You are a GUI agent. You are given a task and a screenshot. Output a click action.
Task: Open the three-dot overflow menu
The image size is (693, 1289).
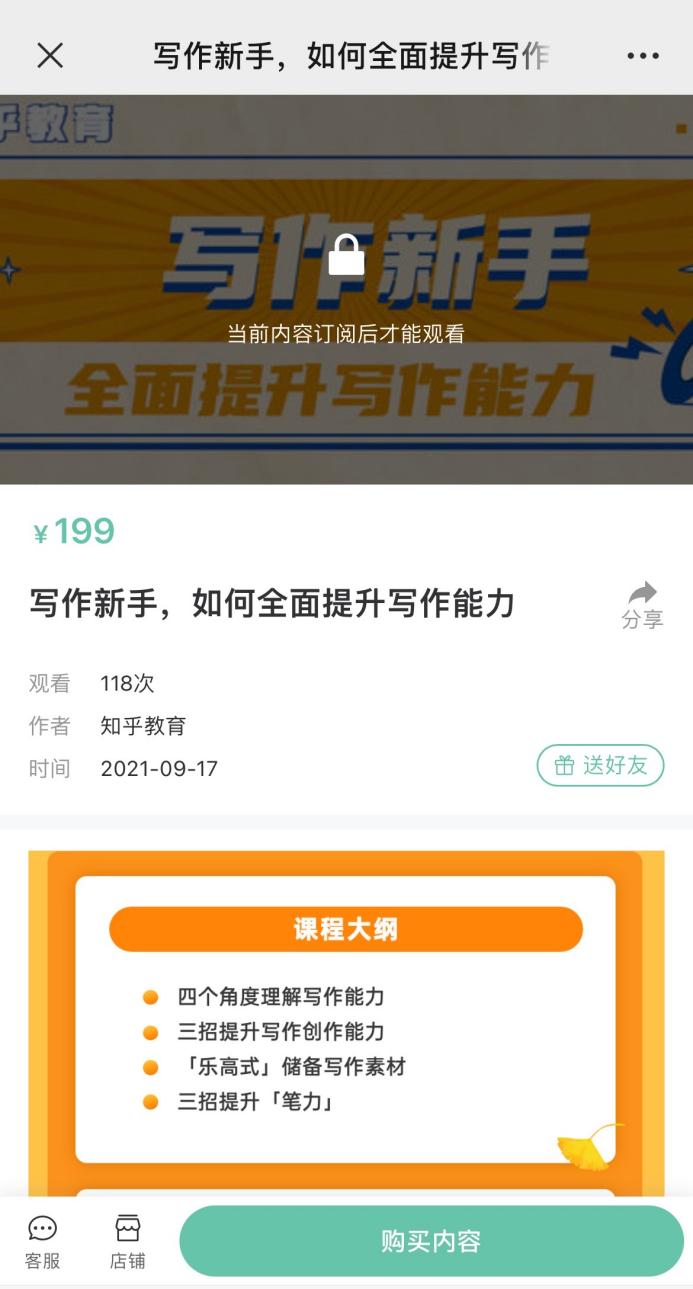pos(643,55)
